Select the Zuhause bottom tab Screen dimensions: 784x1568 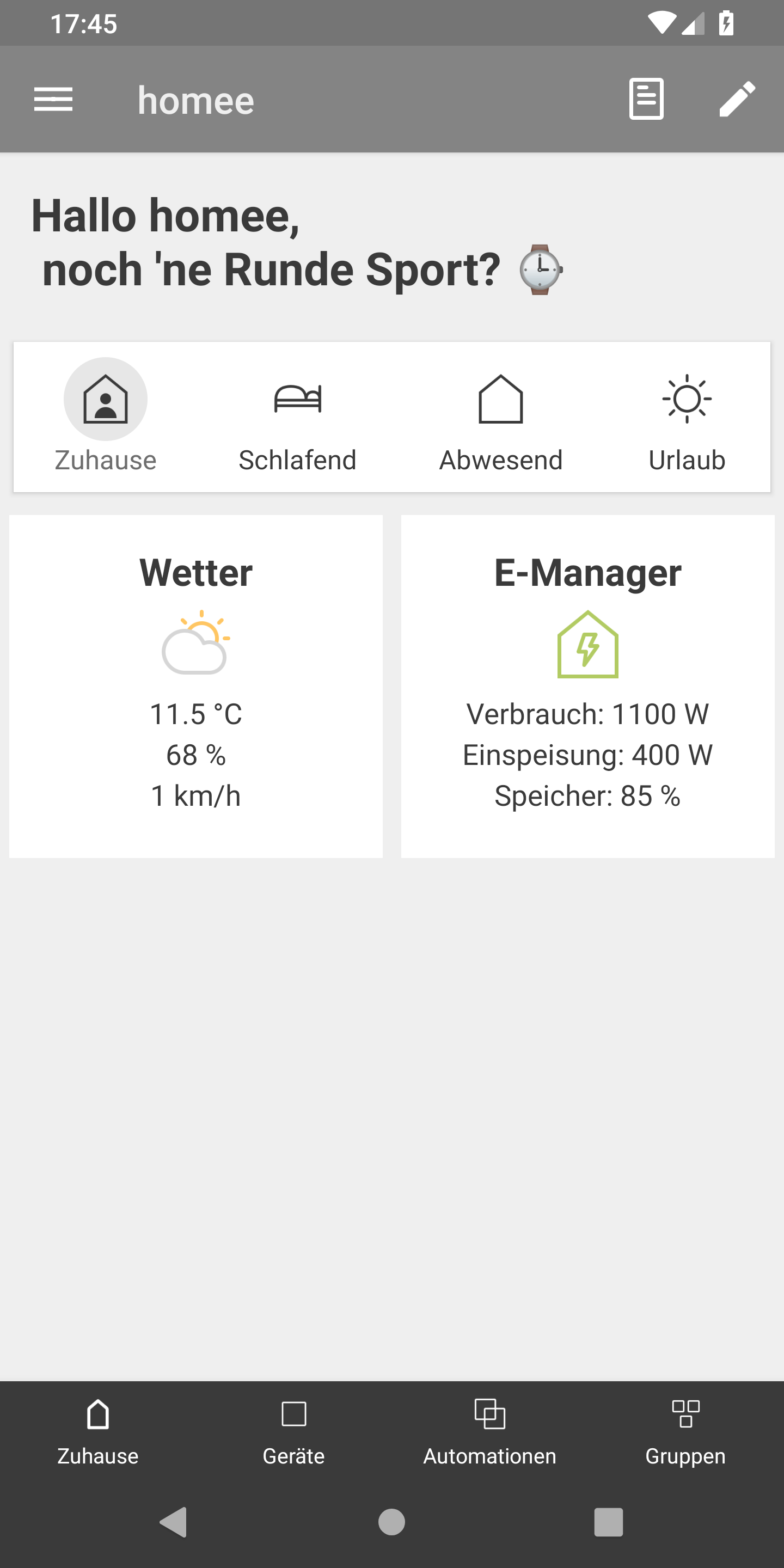coord(97,1433)
